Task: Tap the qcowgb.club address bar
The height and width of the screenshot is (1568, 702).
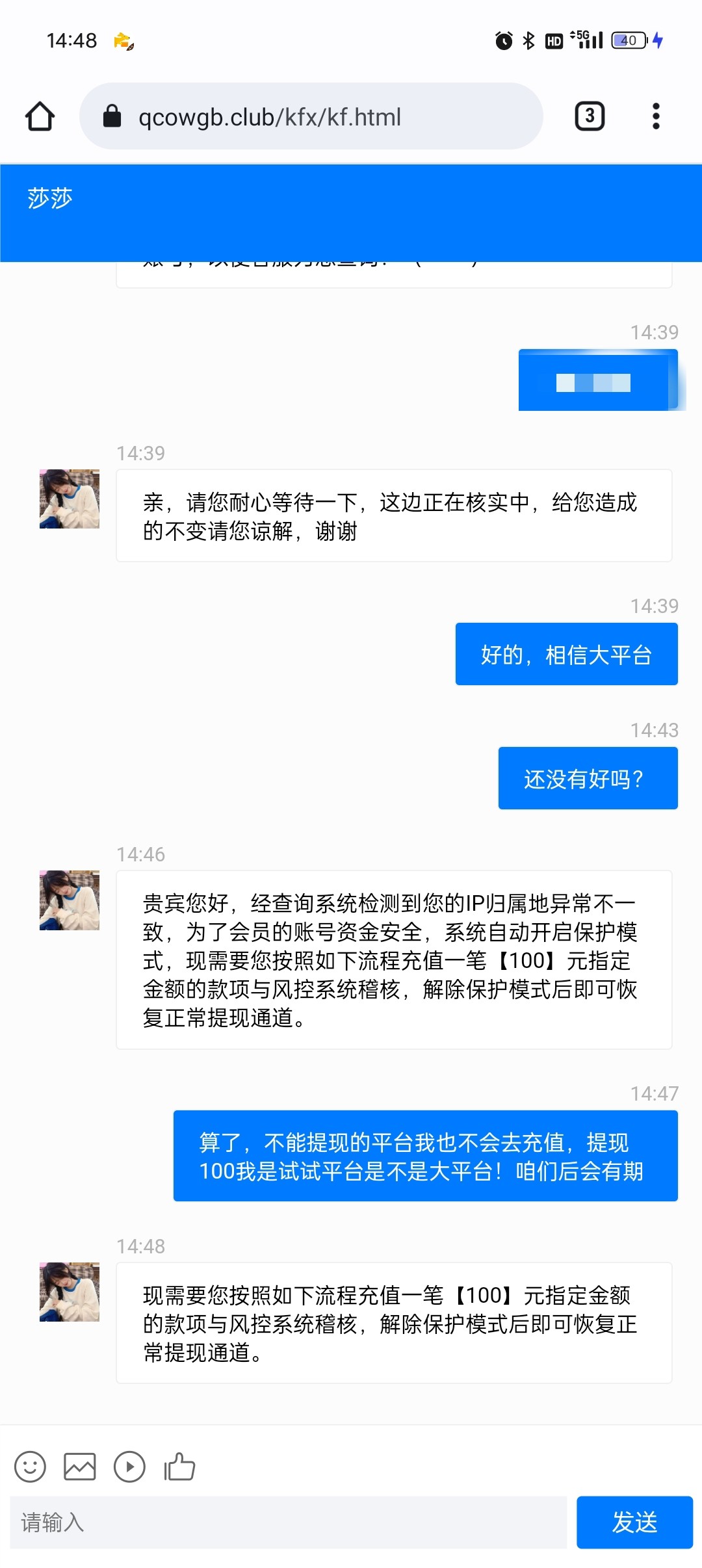Action: click(311, 117)
